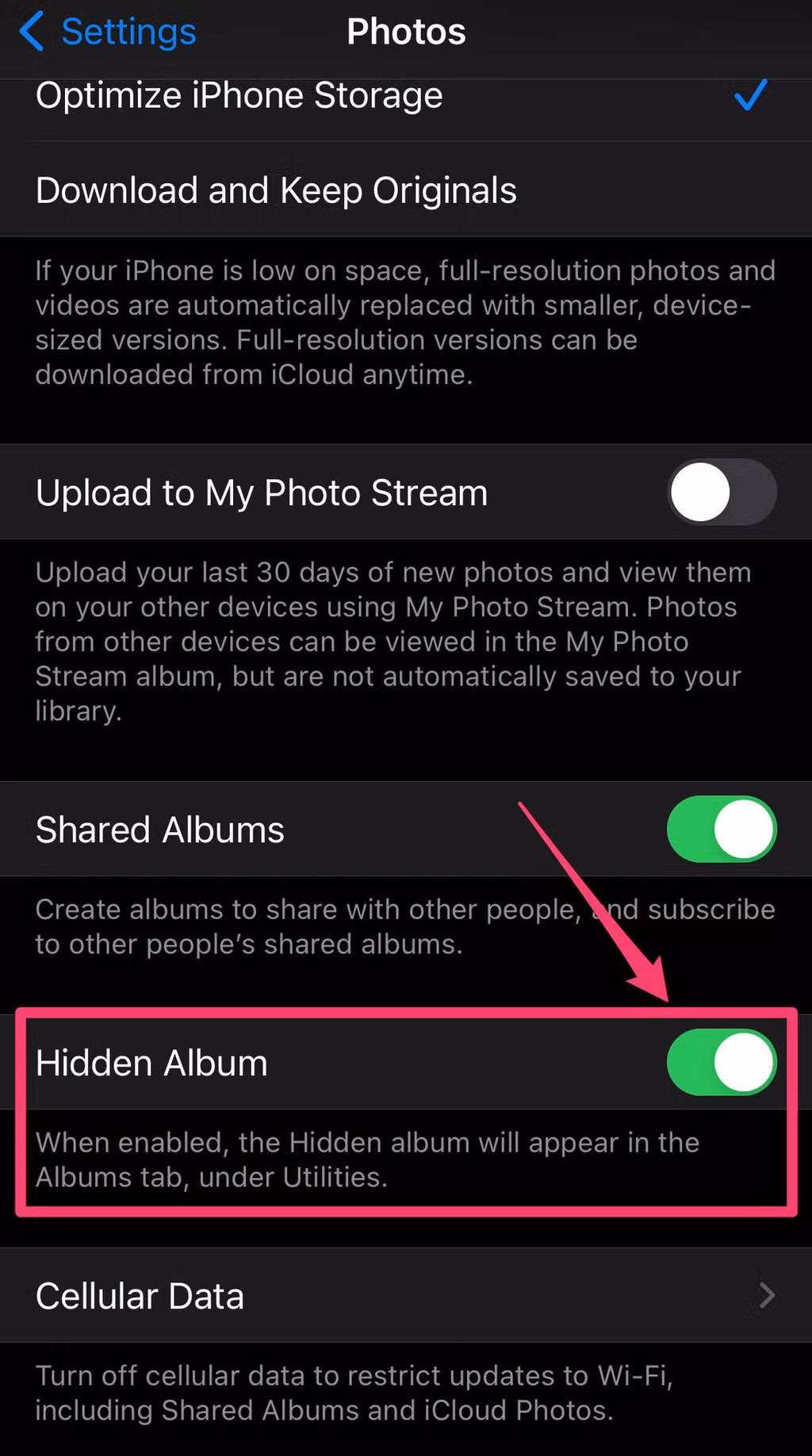Open Cellular Data settings
The height and width of the screenshot is (1456, 812).
404,1296
